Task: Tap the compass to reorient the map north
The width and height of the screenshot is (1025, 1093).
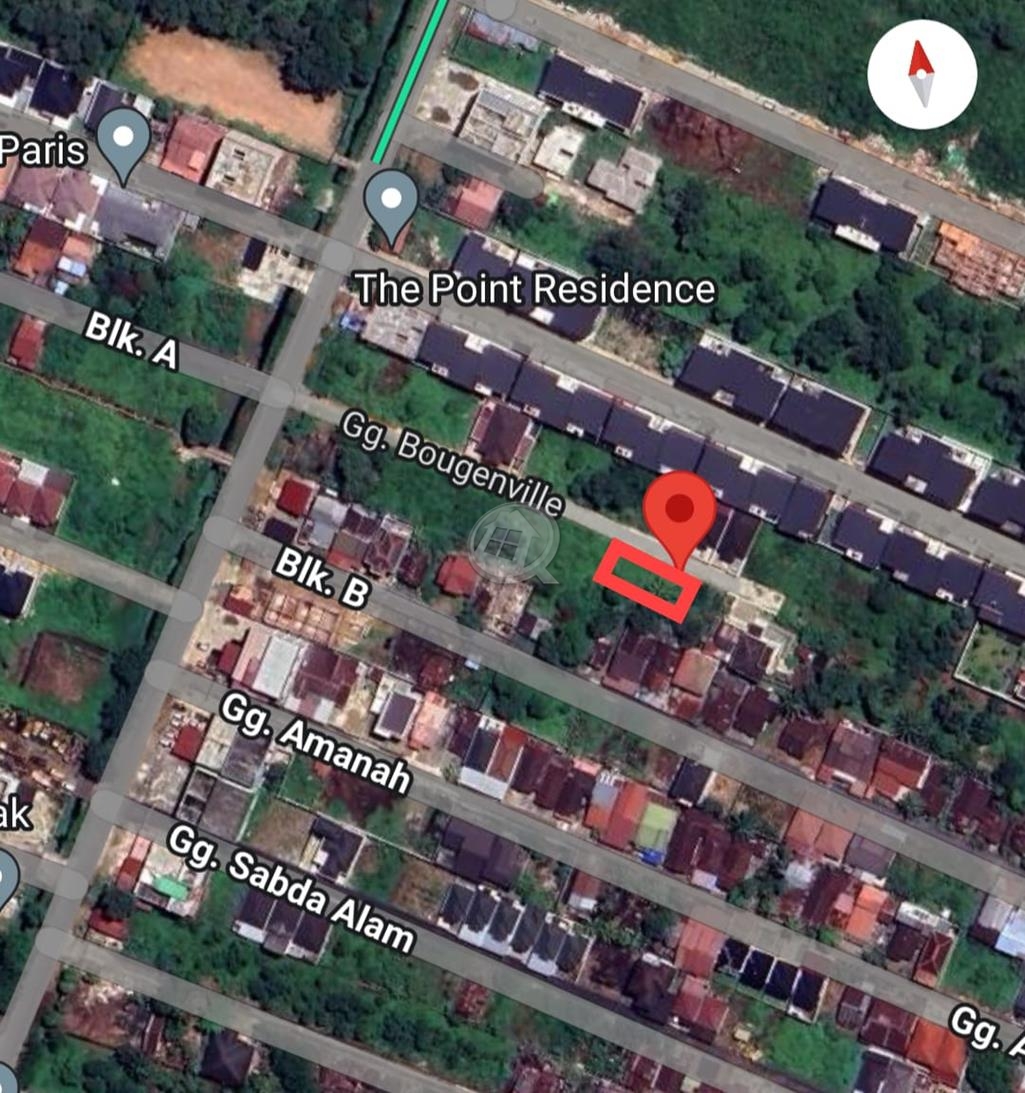Action: point(921,73)
